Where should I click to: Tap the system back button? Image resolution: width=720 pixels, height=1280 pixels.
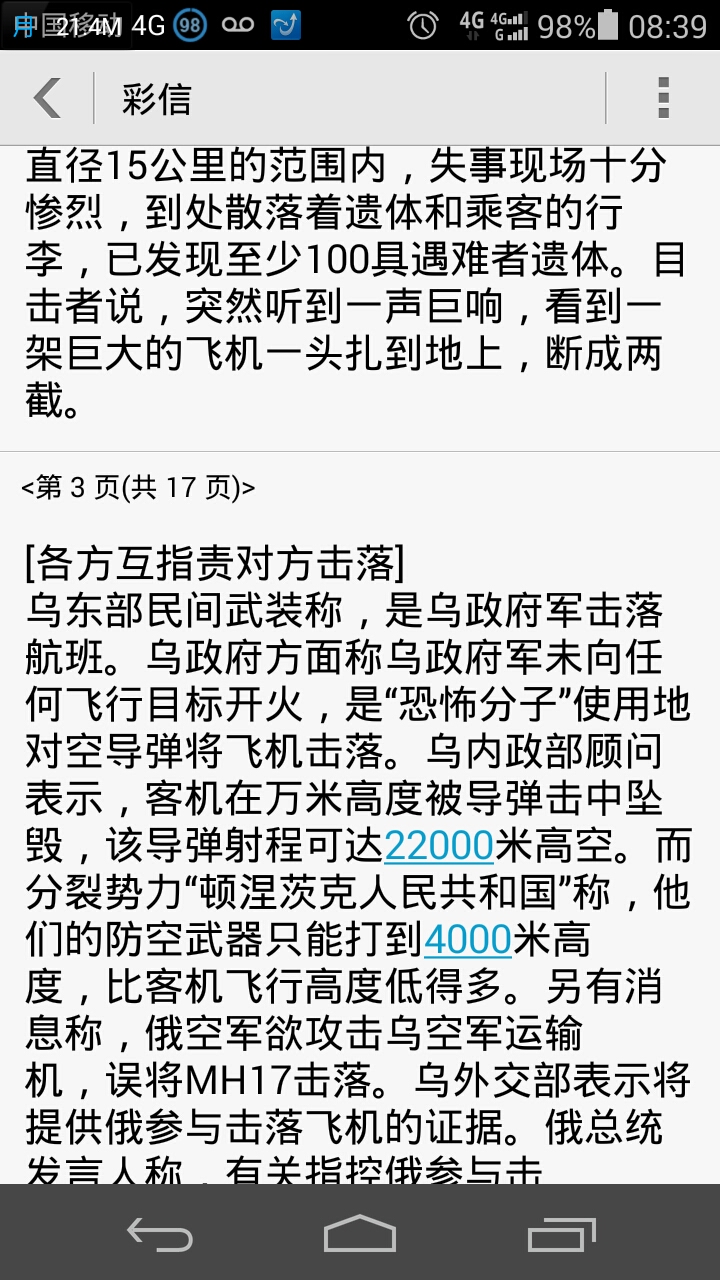tap(160, 1233)
